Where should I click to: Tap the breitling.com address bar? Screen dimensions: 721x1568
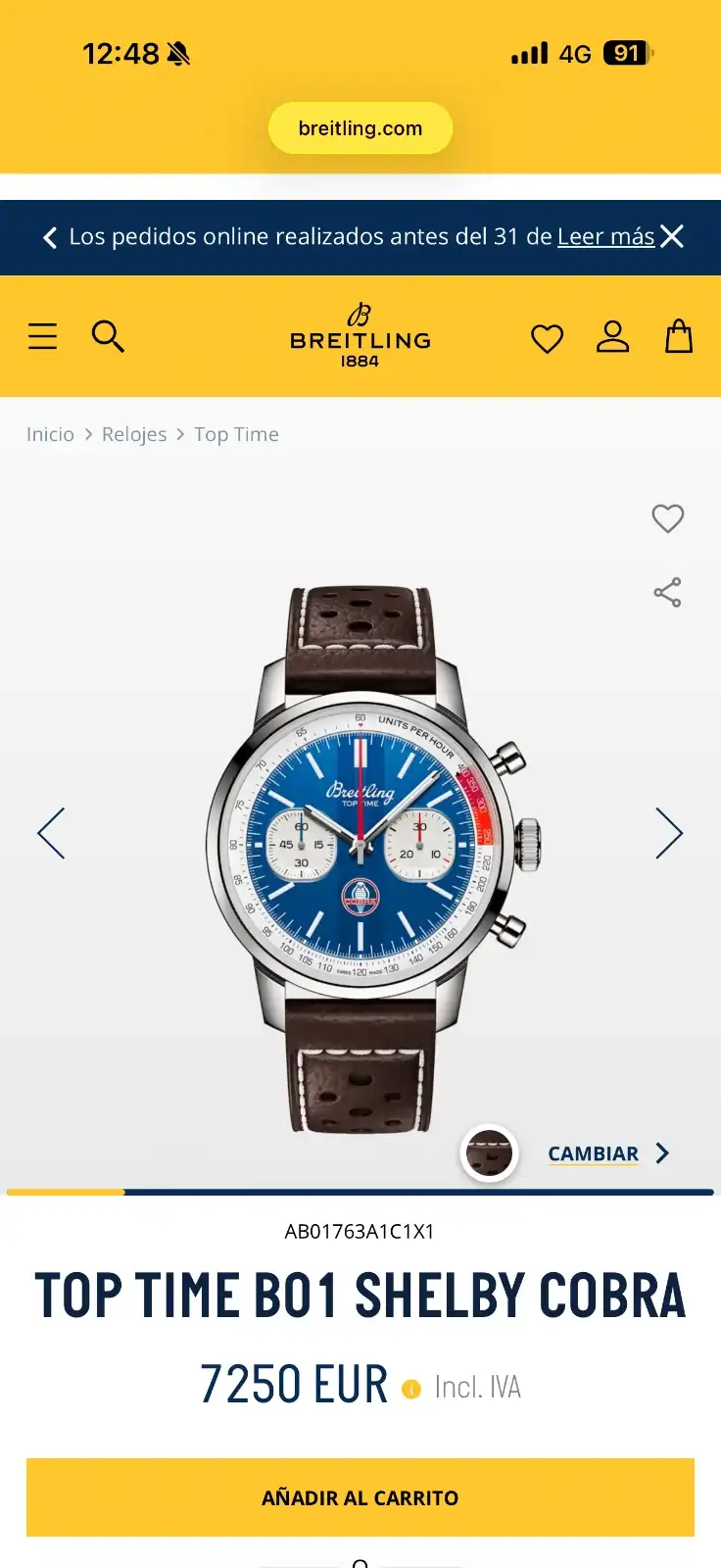pos(360,128)
